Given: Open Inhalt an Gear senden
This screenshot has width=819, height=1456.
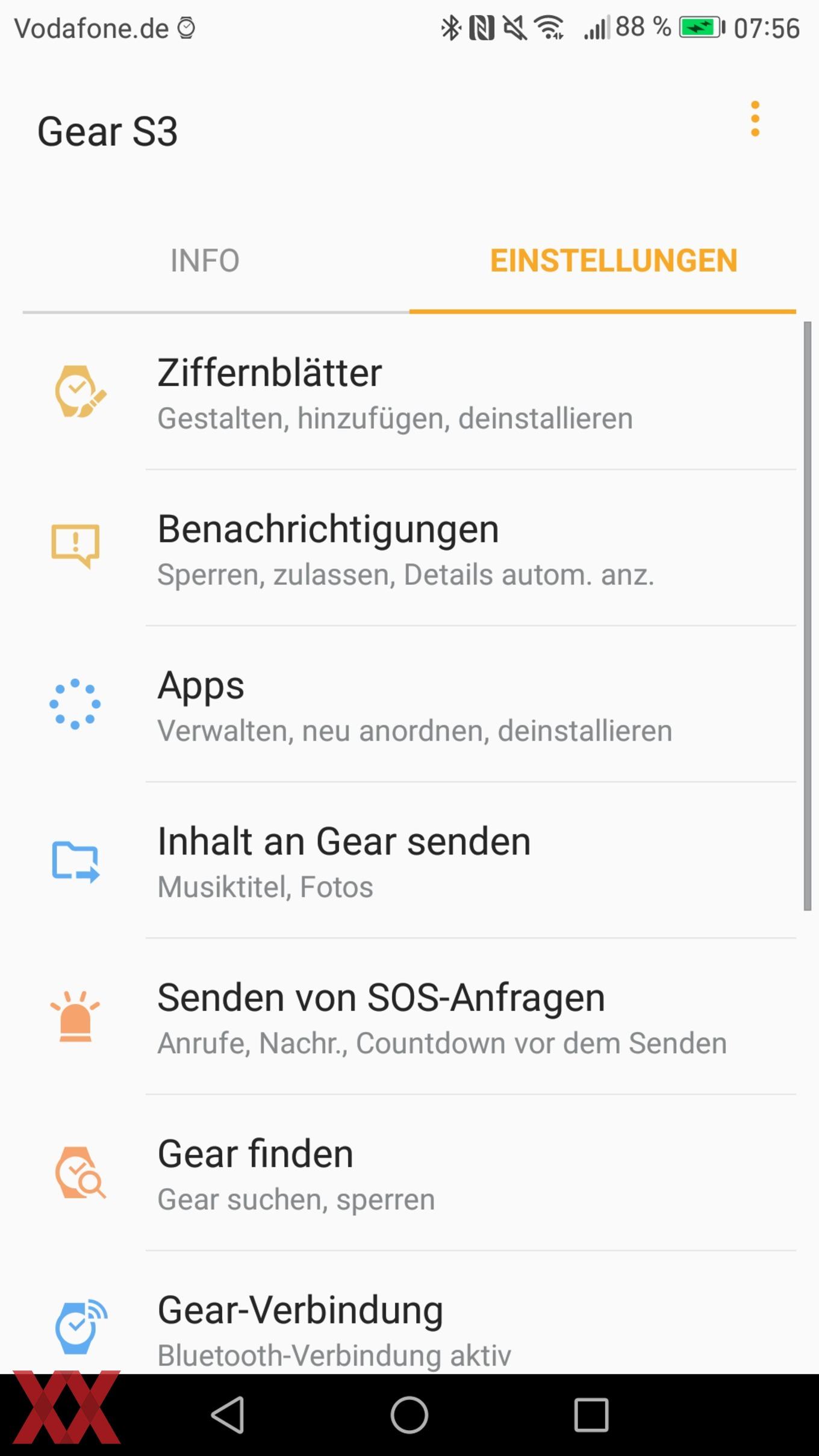Looking at the screenshot, I should [409, 860].
